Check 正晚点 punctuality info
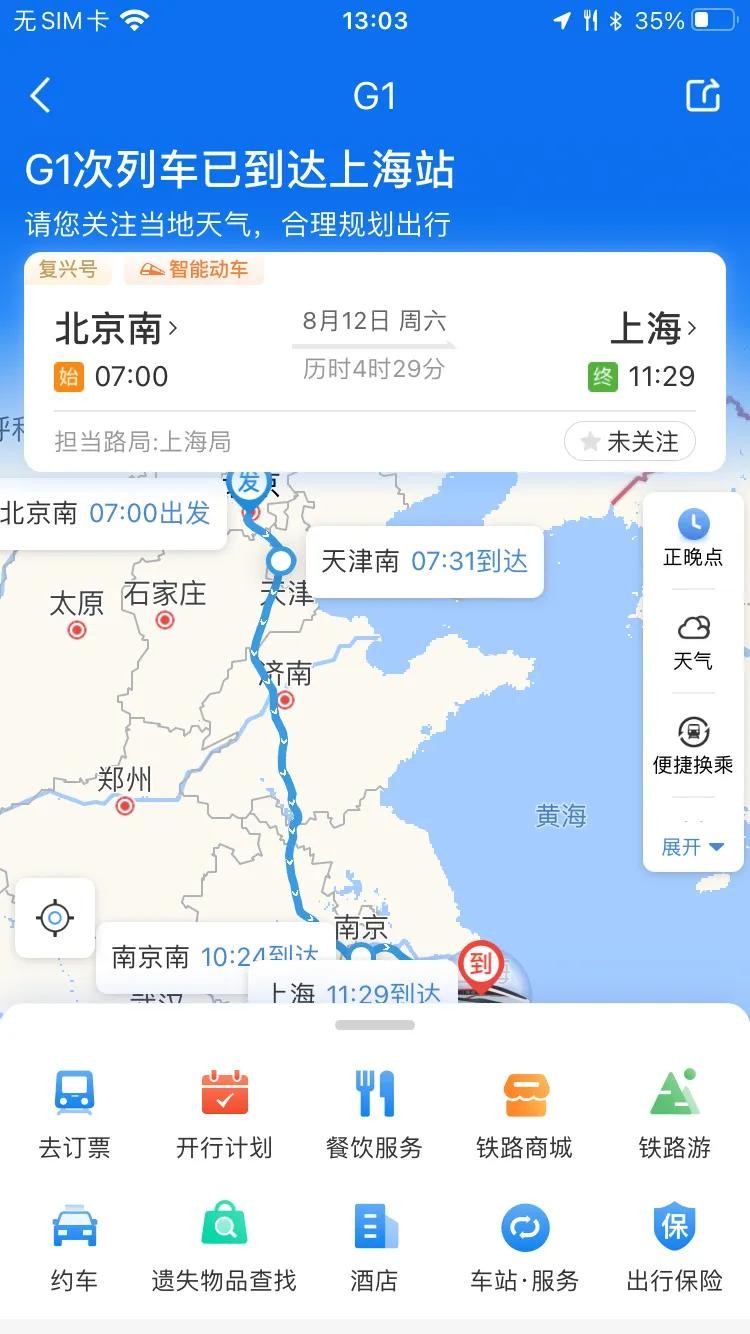This screenshot has height=1334, width=750. (693, 537)
